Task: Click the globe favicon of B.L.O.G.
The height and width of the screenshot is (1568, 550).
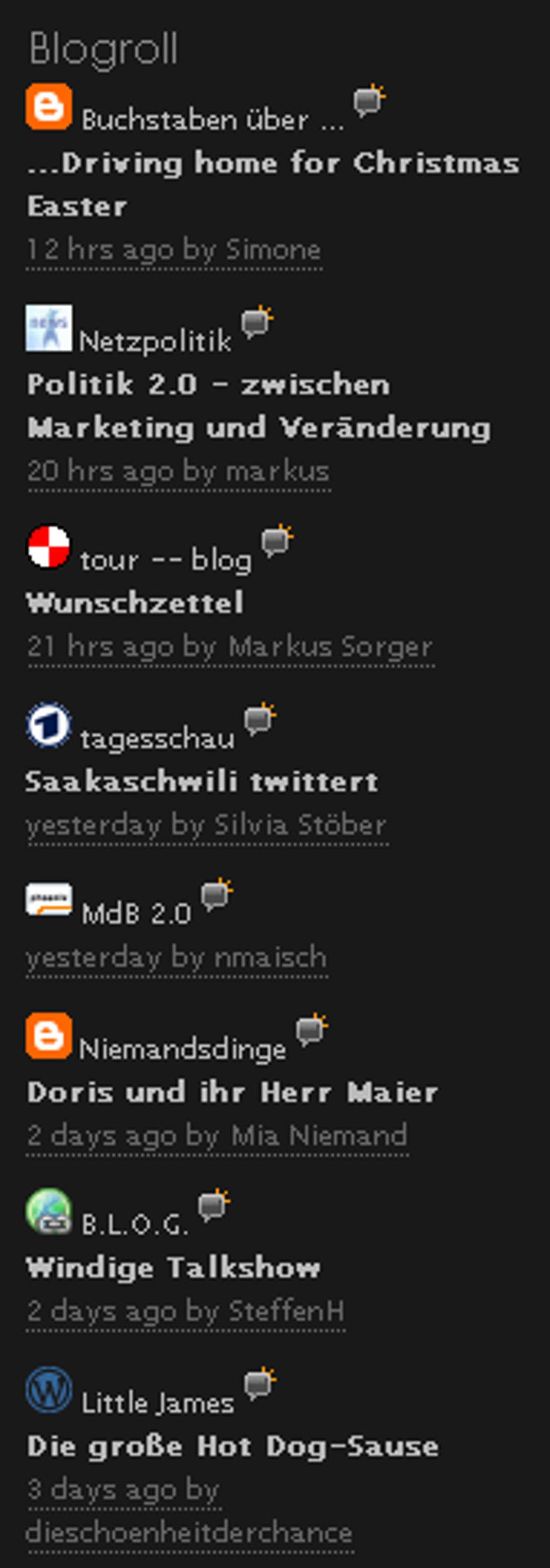Action: pos(49,1218)
